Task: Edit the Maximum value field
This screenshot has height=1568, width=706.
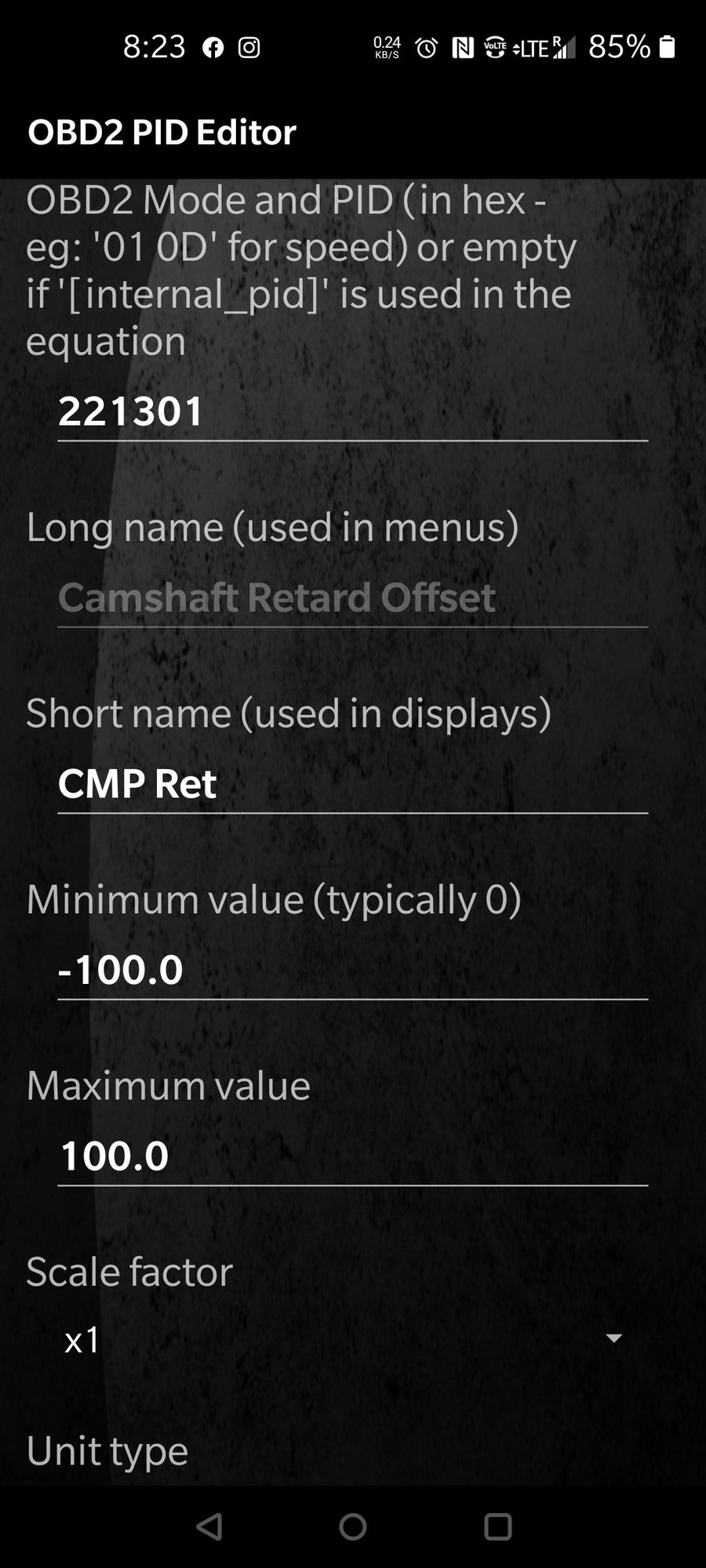Action: coord(351,1156)
